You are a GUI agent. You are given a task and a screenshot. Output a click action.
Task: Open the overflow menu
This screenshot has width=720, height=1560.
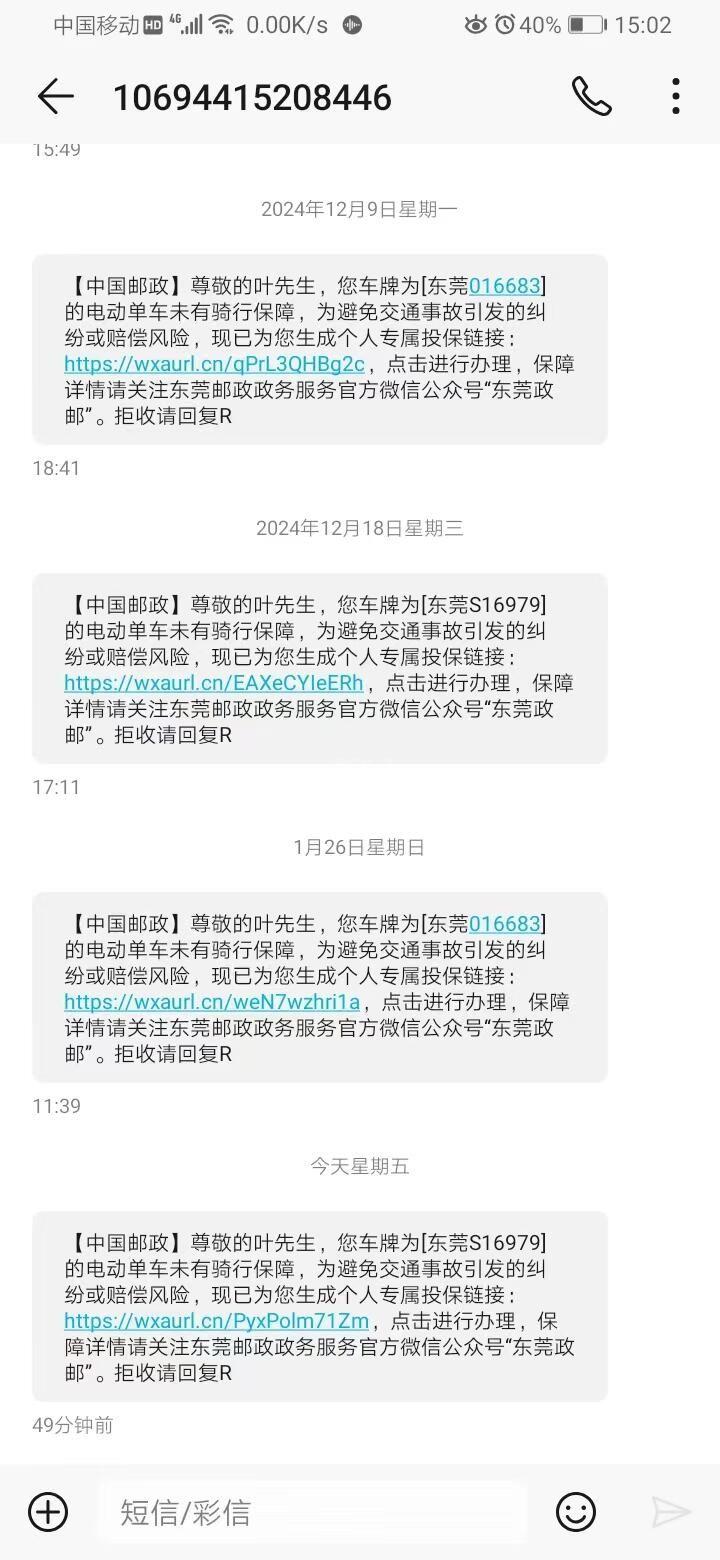tap(676, 96)
